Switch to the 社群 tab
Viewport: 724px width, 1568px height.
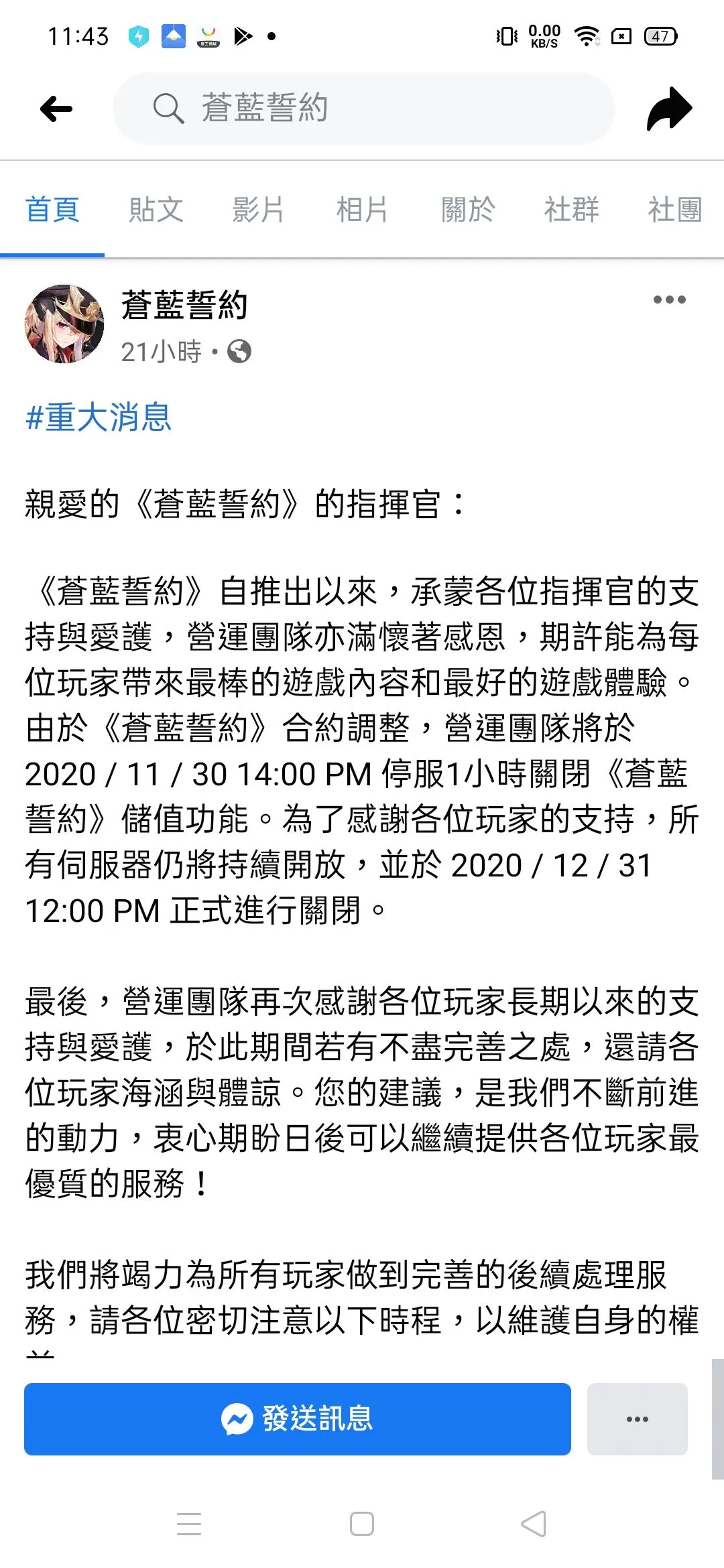click(571, 209)
